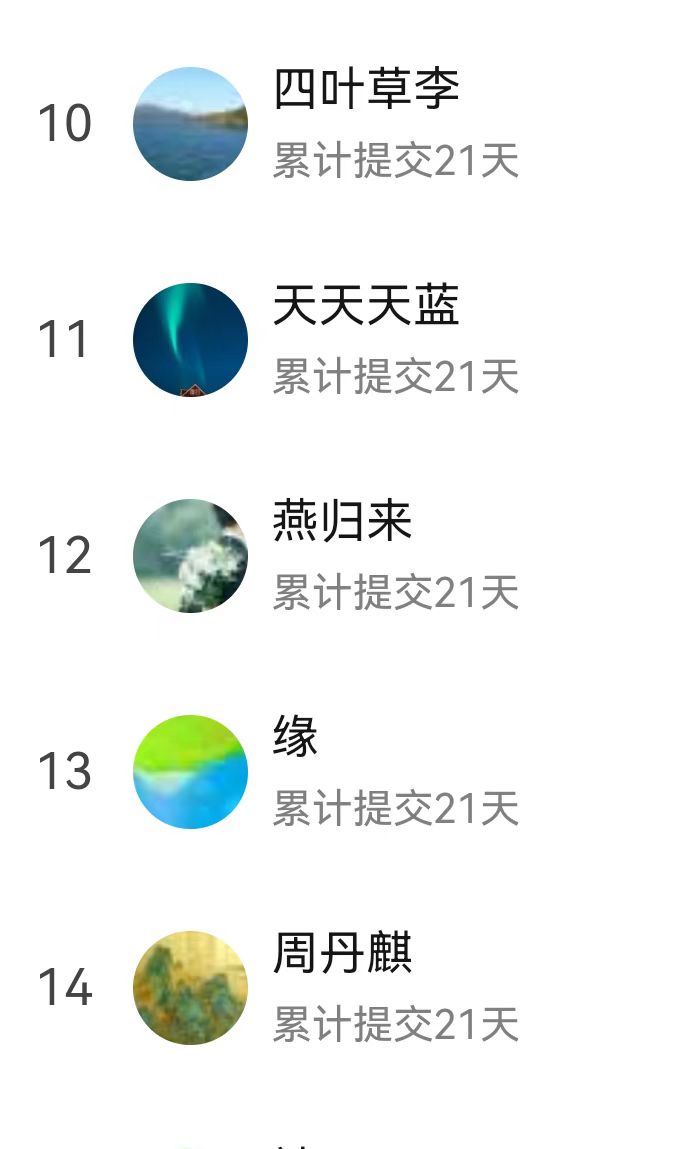The image size is (698, 1149).
Task: View 燕归来's profile row
Action: coord(343,556)
